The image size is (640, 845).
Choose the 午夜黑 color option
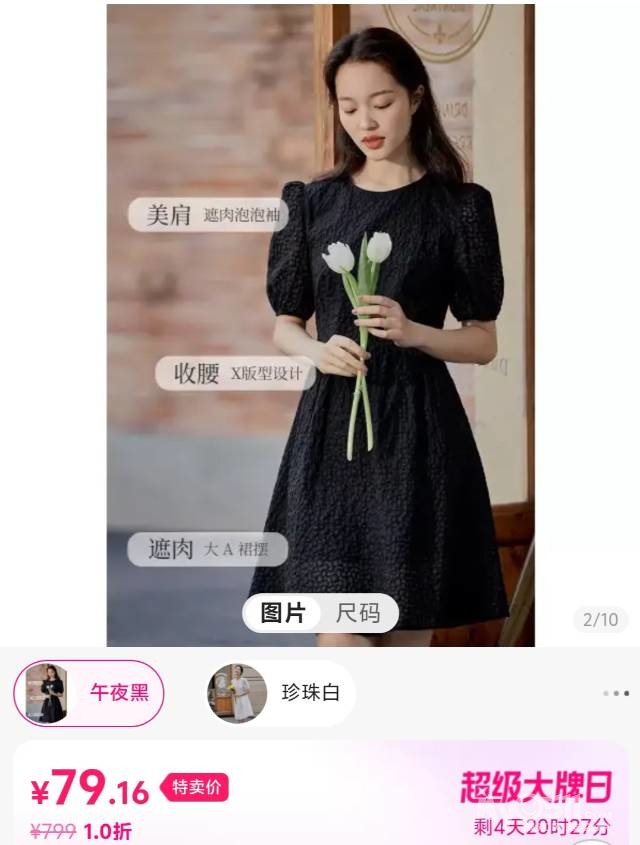coord(89,692)
